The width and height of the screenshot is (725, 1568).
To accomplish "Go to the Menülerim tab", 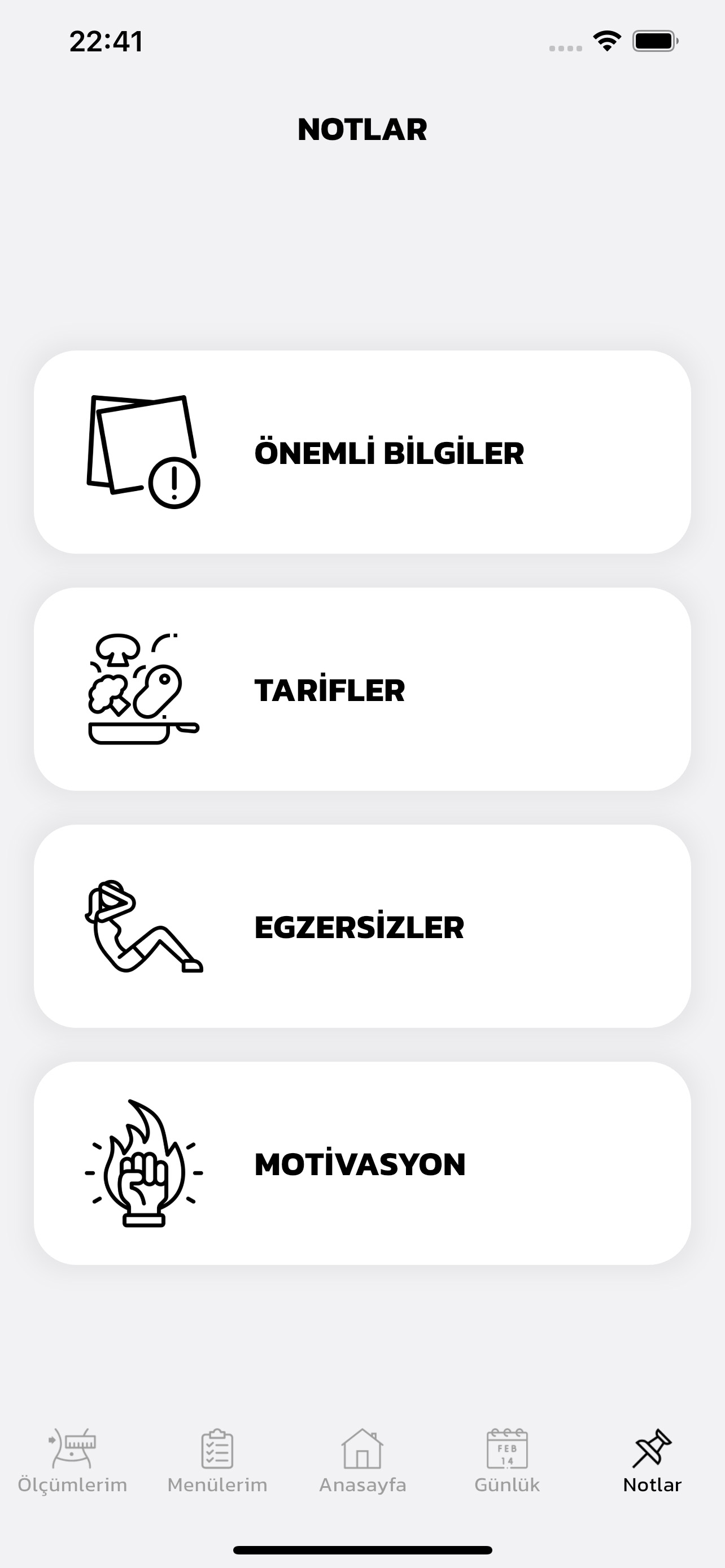I will [x=217, y=1461].
